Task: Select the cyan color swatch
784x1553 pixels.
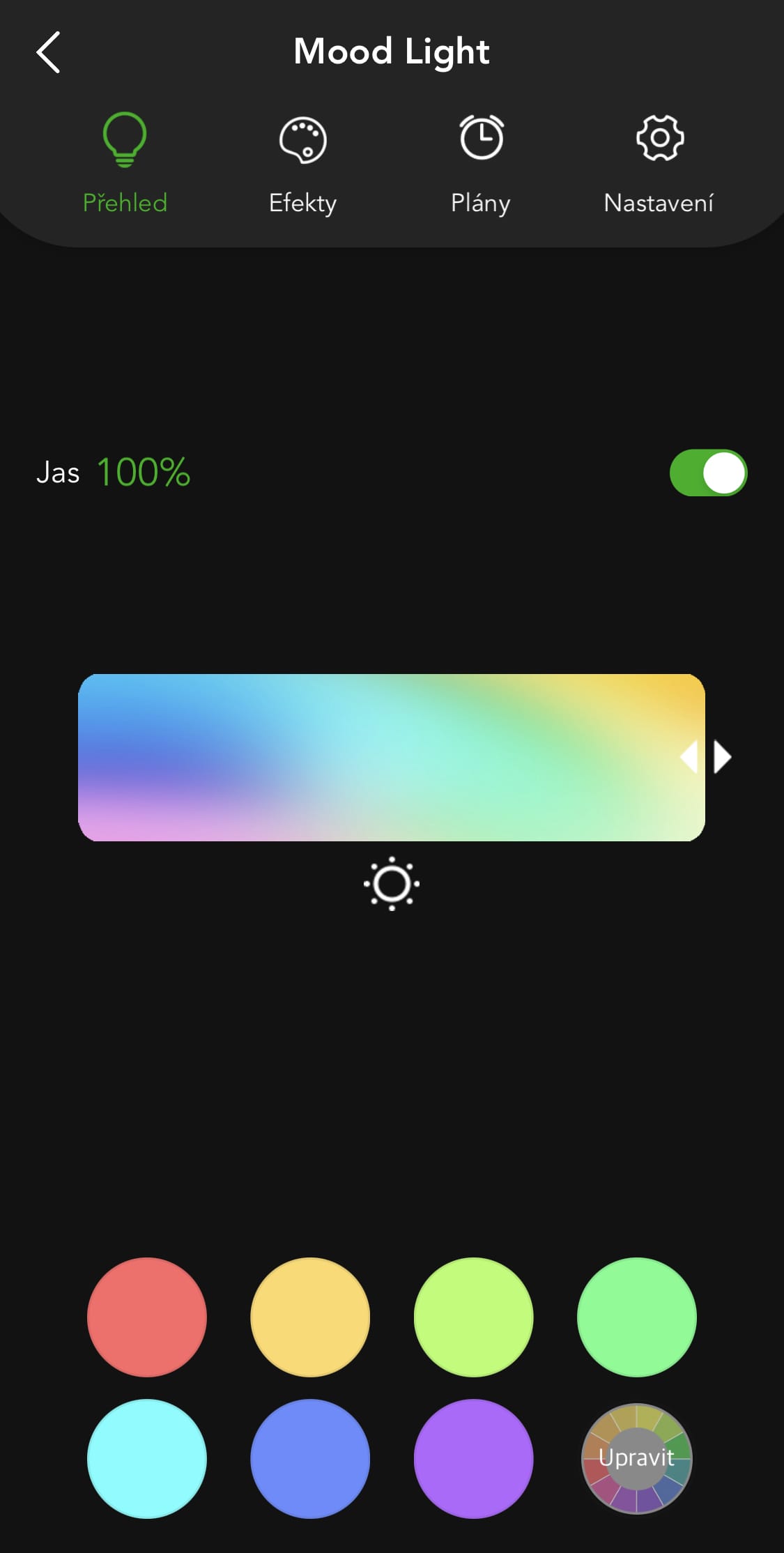Action: [x=147, y=1458]
